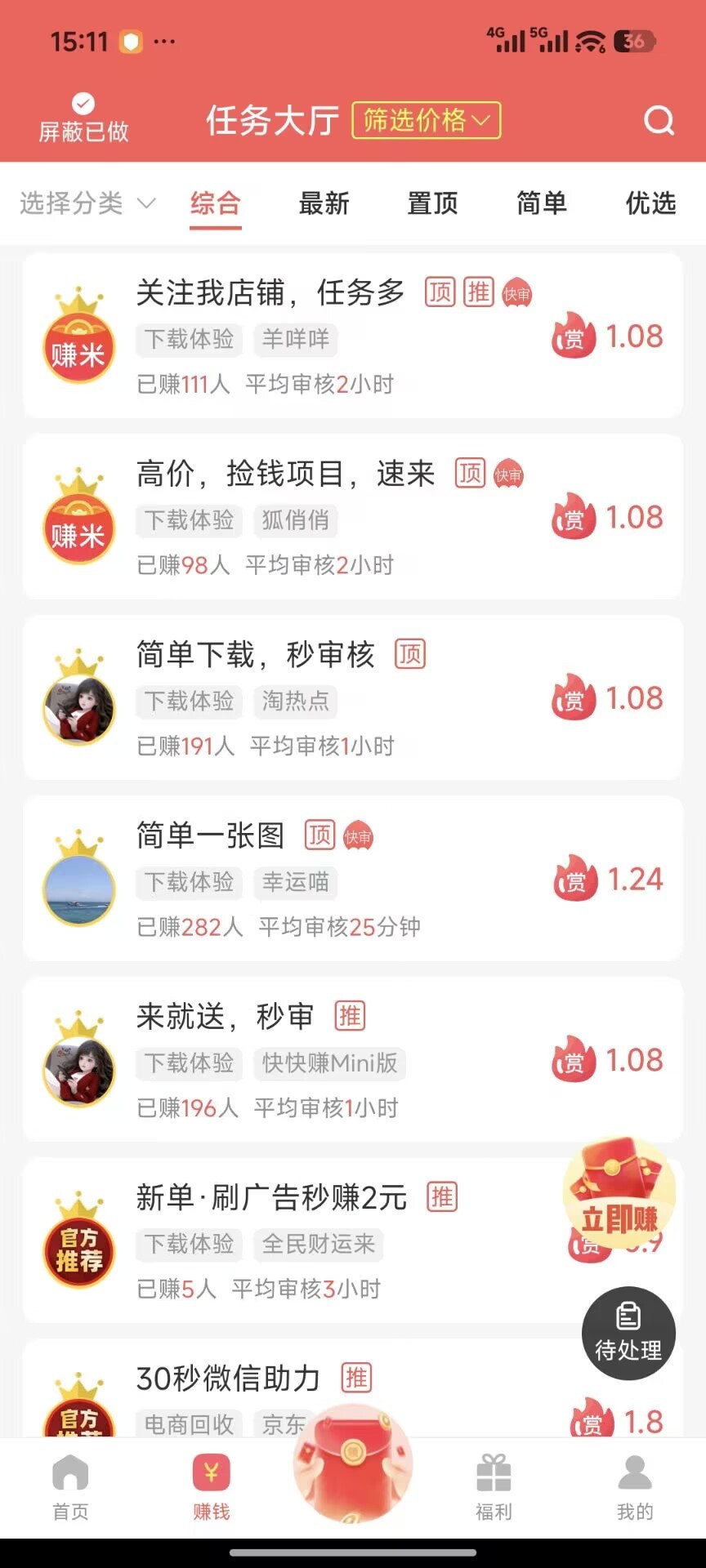706x1568 pixels.
Task: Tap the 赏 1.24 reward flame badge
Action: pyautogui.click(x=609, y=880)
